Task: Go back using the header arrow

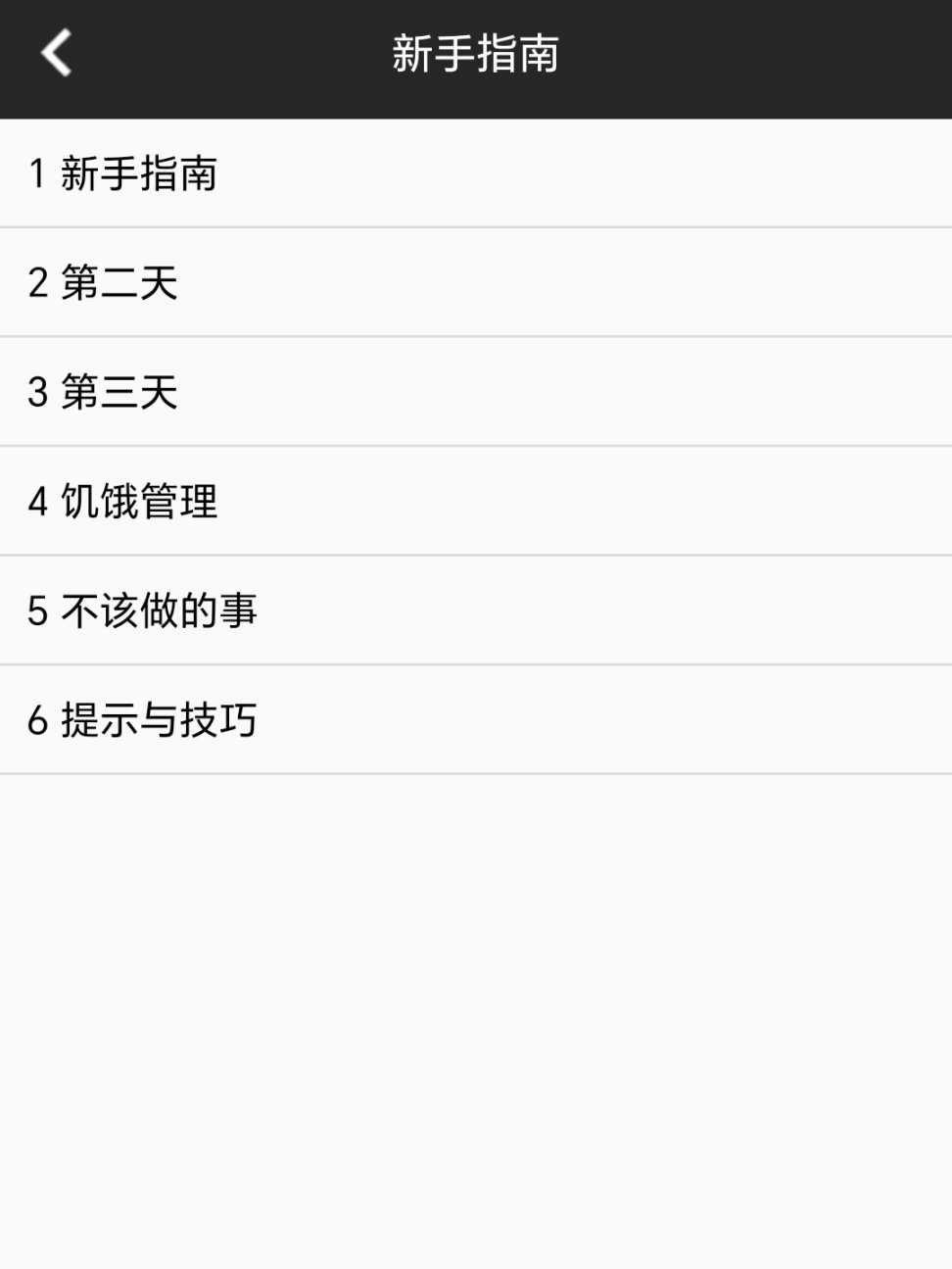Action: [57, 53]
